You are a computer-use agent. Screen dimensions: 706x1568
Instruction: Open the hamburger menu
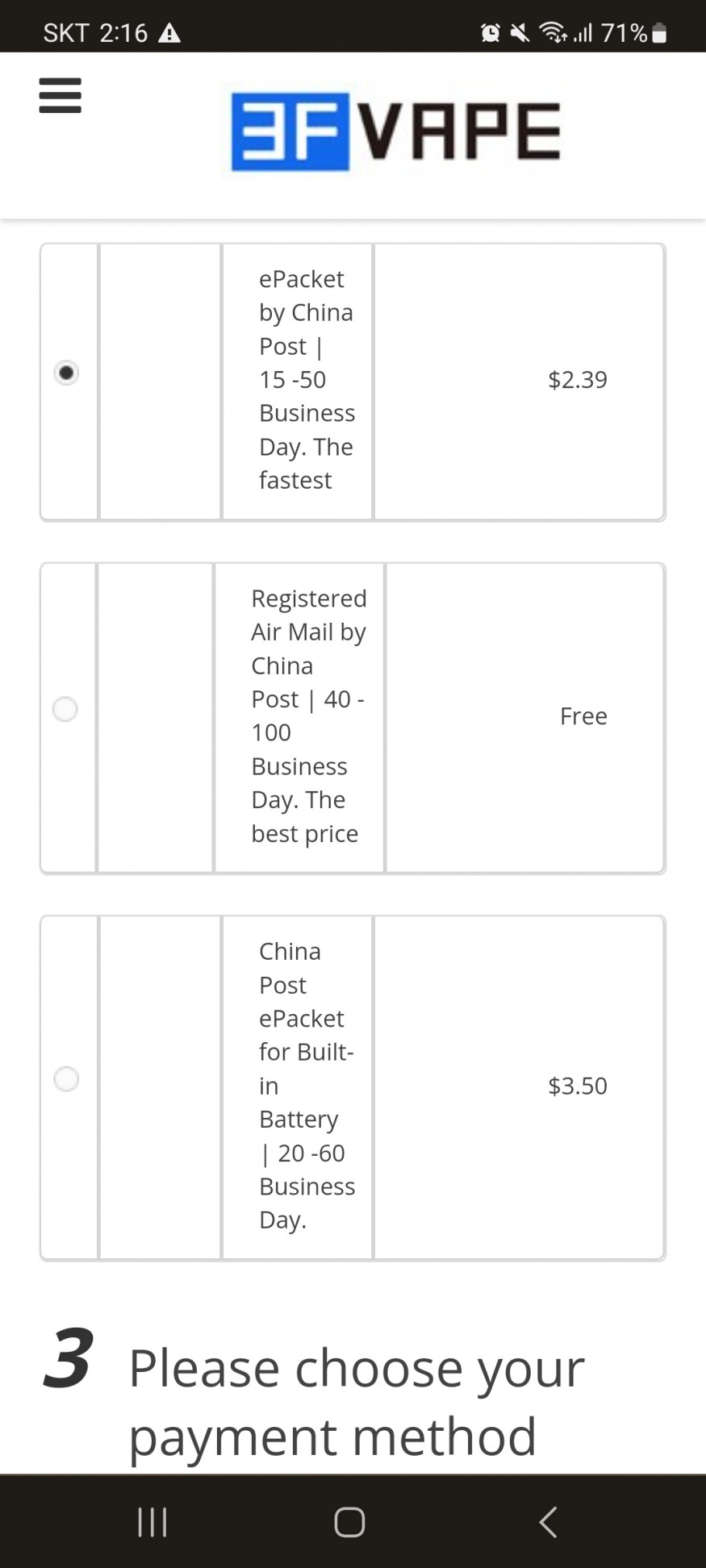pos(61,96)
